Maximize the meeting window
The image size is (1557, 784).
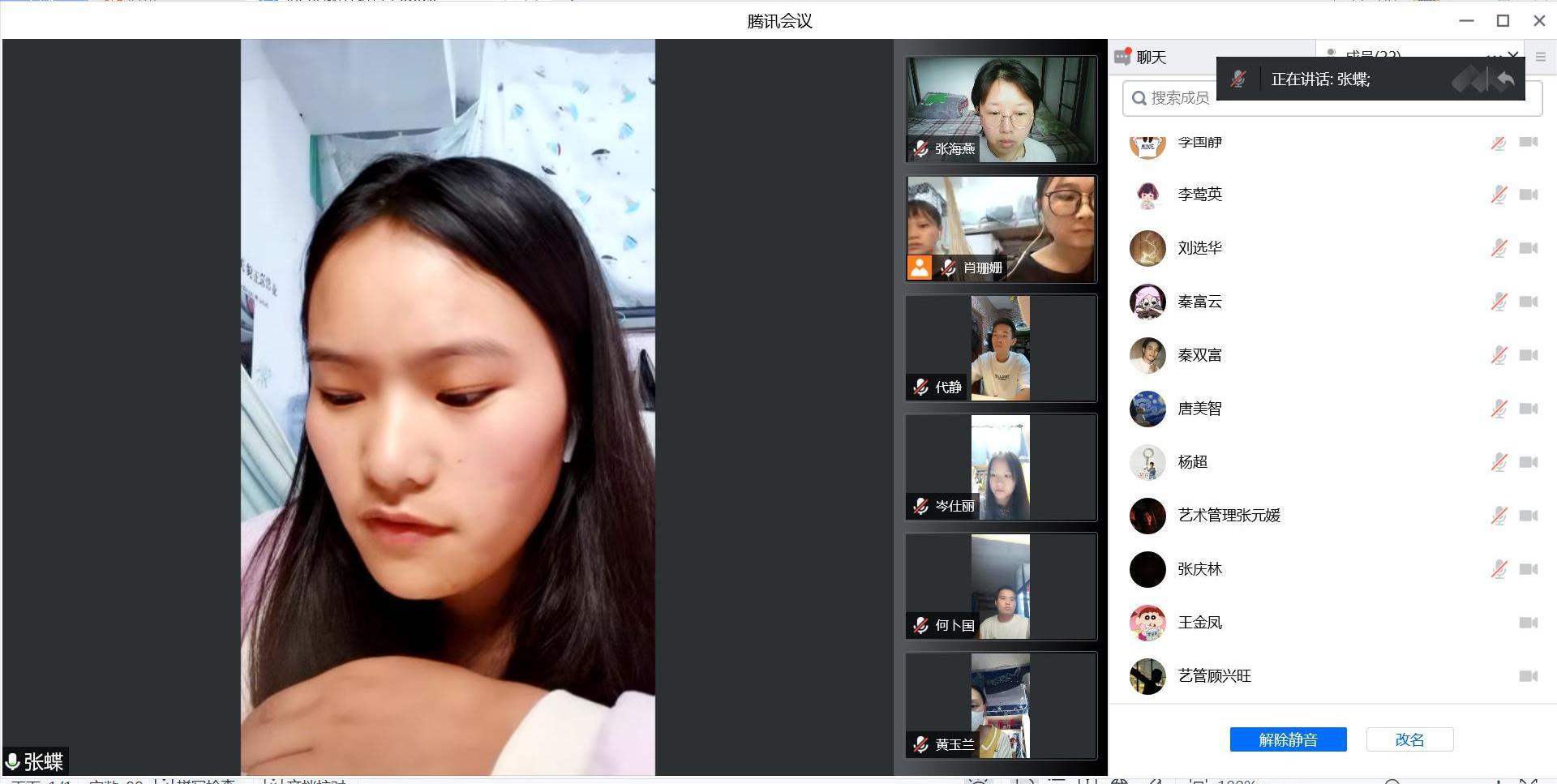pos(1503,21)
